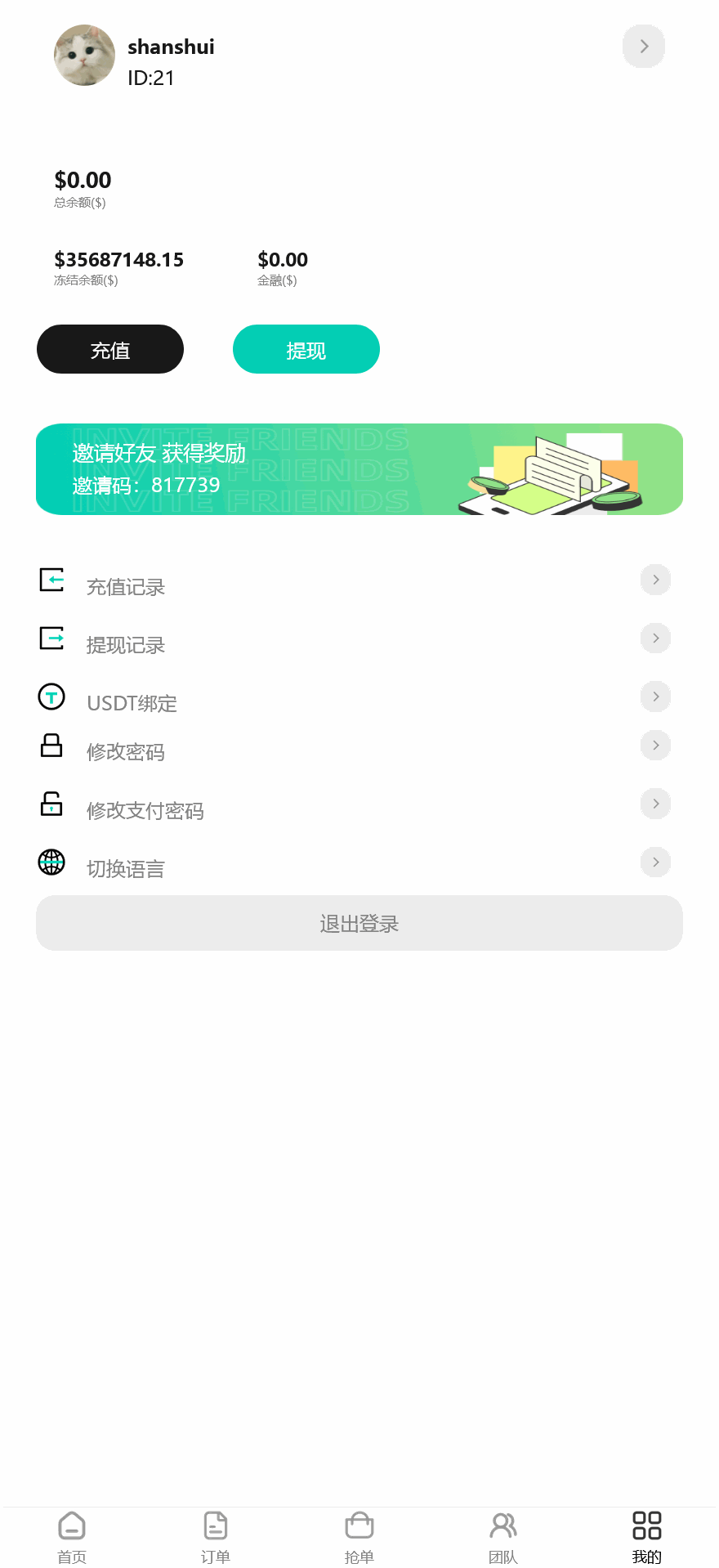
Task: Click 退出登录 to log out
Action: coord(359,923)
